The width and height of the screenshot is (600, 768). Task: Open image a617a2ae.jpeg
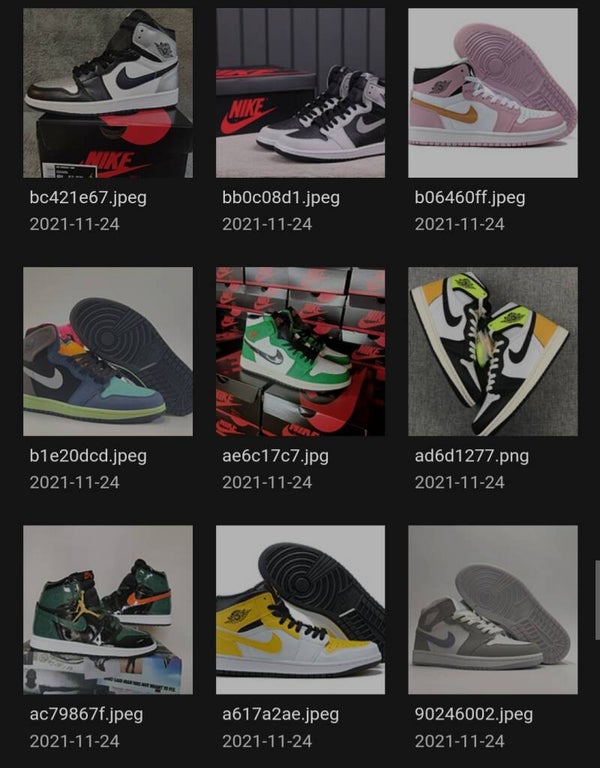pyautogui.click(x=300, y=610)
